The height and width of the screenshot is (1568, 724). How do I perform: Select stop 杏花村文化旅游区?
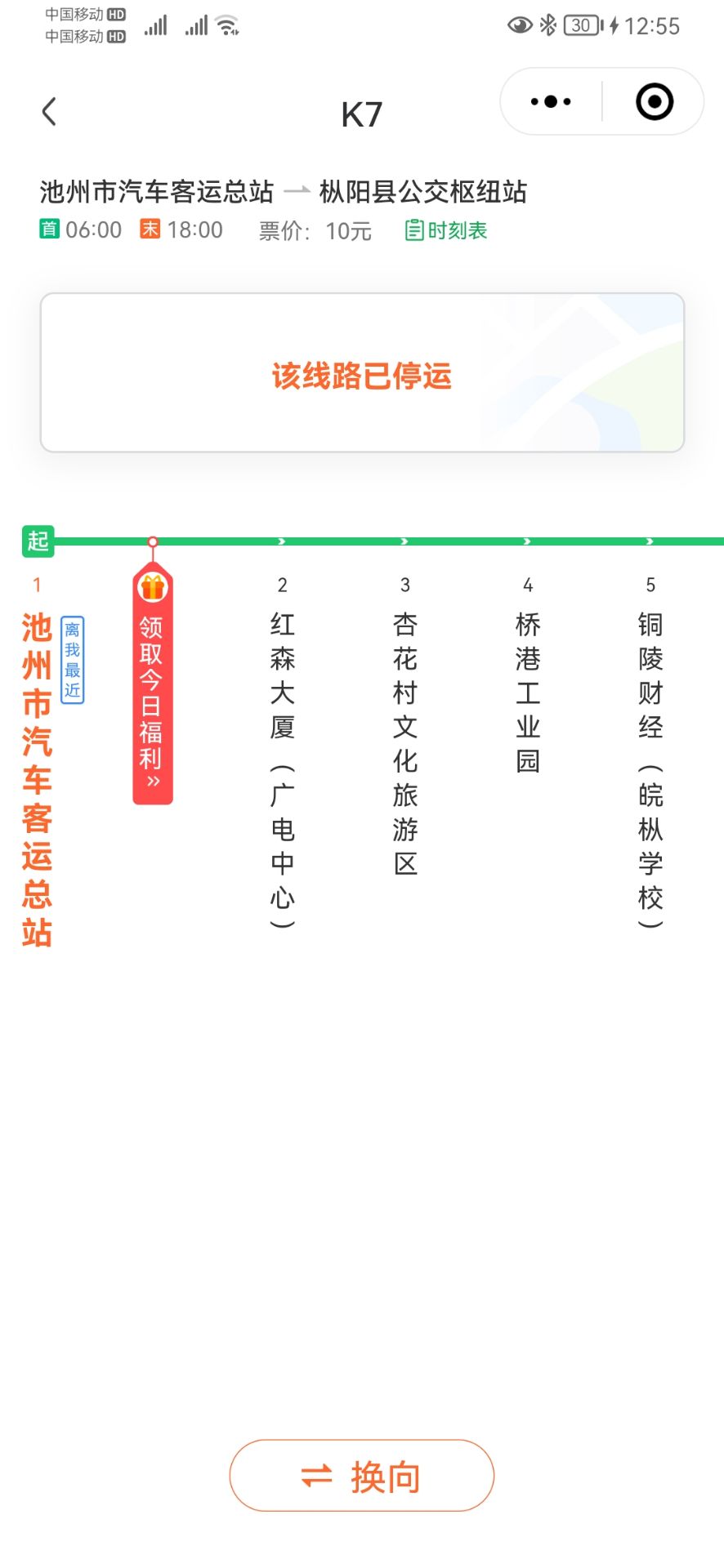click(404, 743)
